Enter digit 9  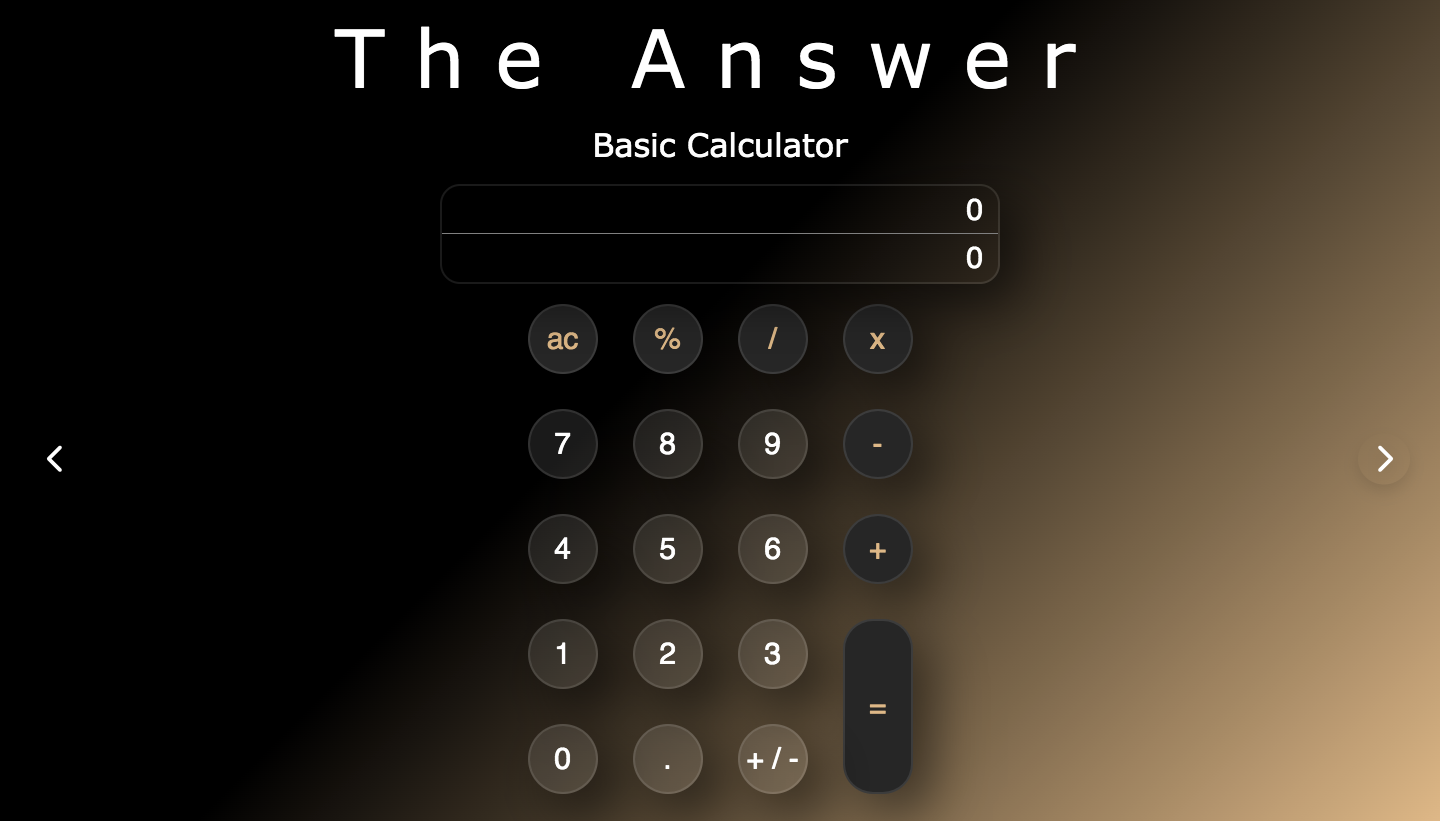(773, 444)
